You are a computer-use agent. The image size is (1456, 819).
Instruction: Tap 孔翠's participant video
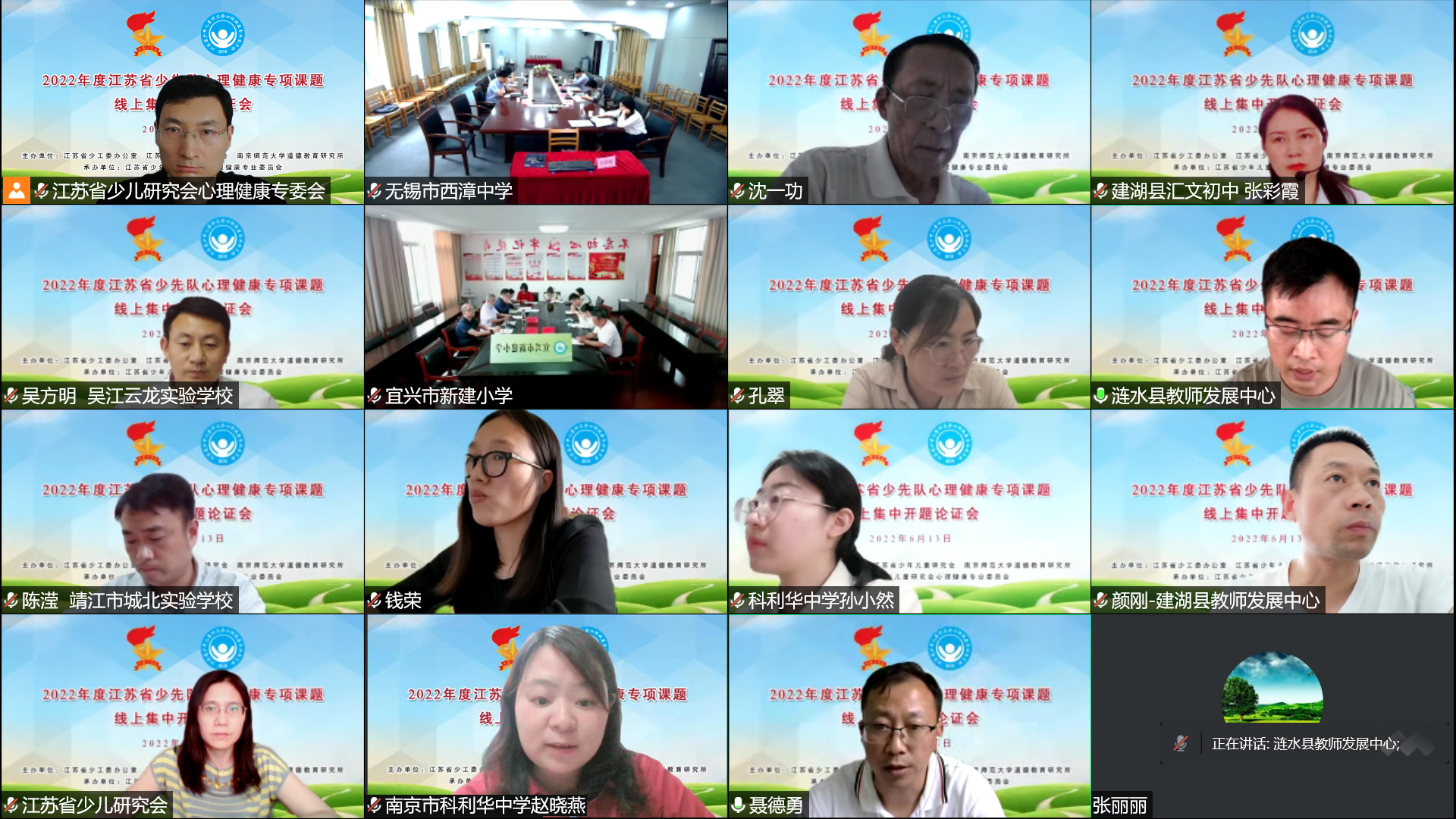click(x=909, y=307)
